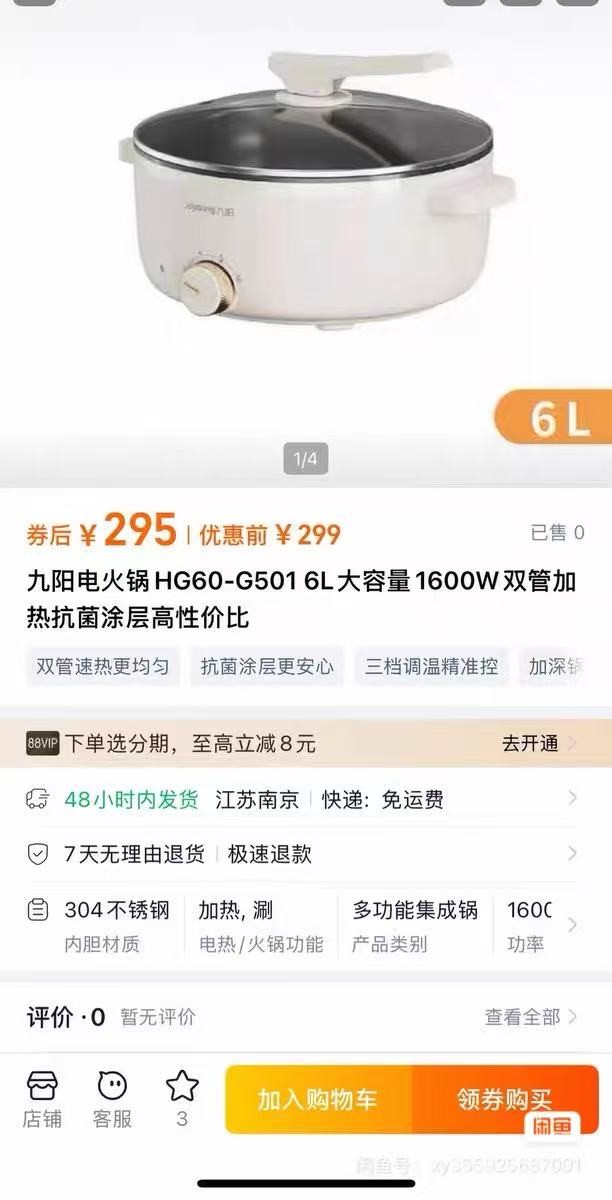Contact 客服 customer service
Screen dimensions: 612x1200
click(112, 1099)
